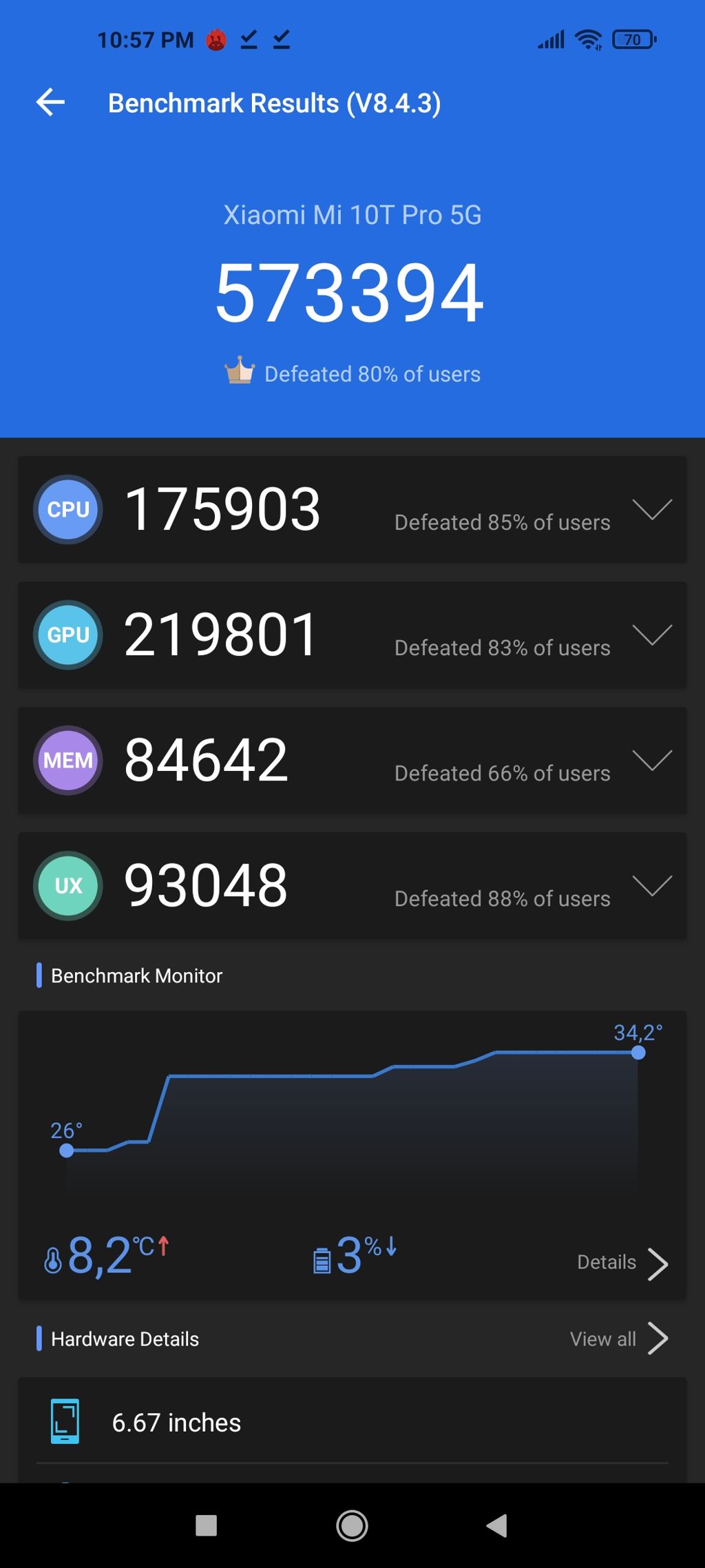Open Benchmark Monitor Details

point(622,1263)
